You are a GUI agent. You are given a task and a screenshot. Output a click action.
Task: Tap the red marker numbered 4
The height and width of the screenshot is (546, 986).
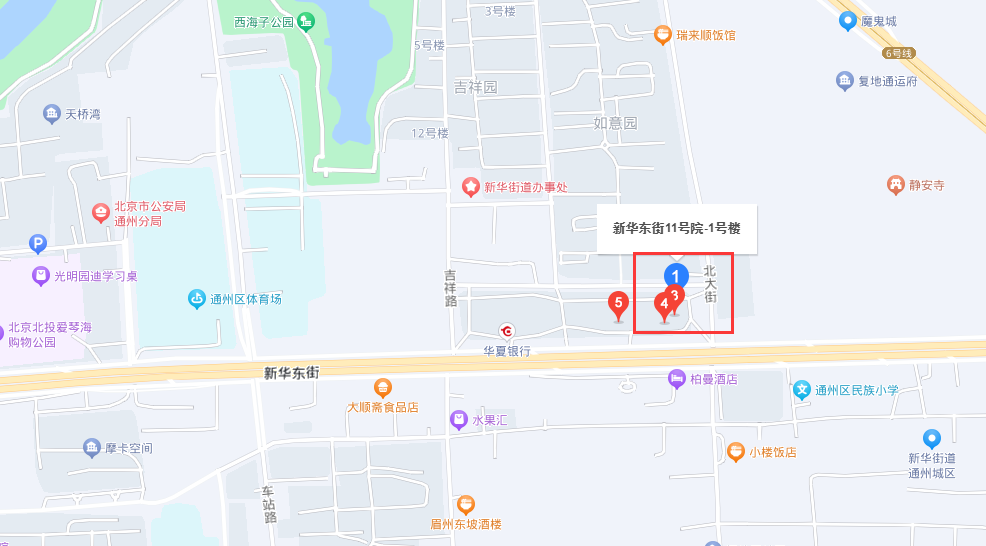coord(663,304)
